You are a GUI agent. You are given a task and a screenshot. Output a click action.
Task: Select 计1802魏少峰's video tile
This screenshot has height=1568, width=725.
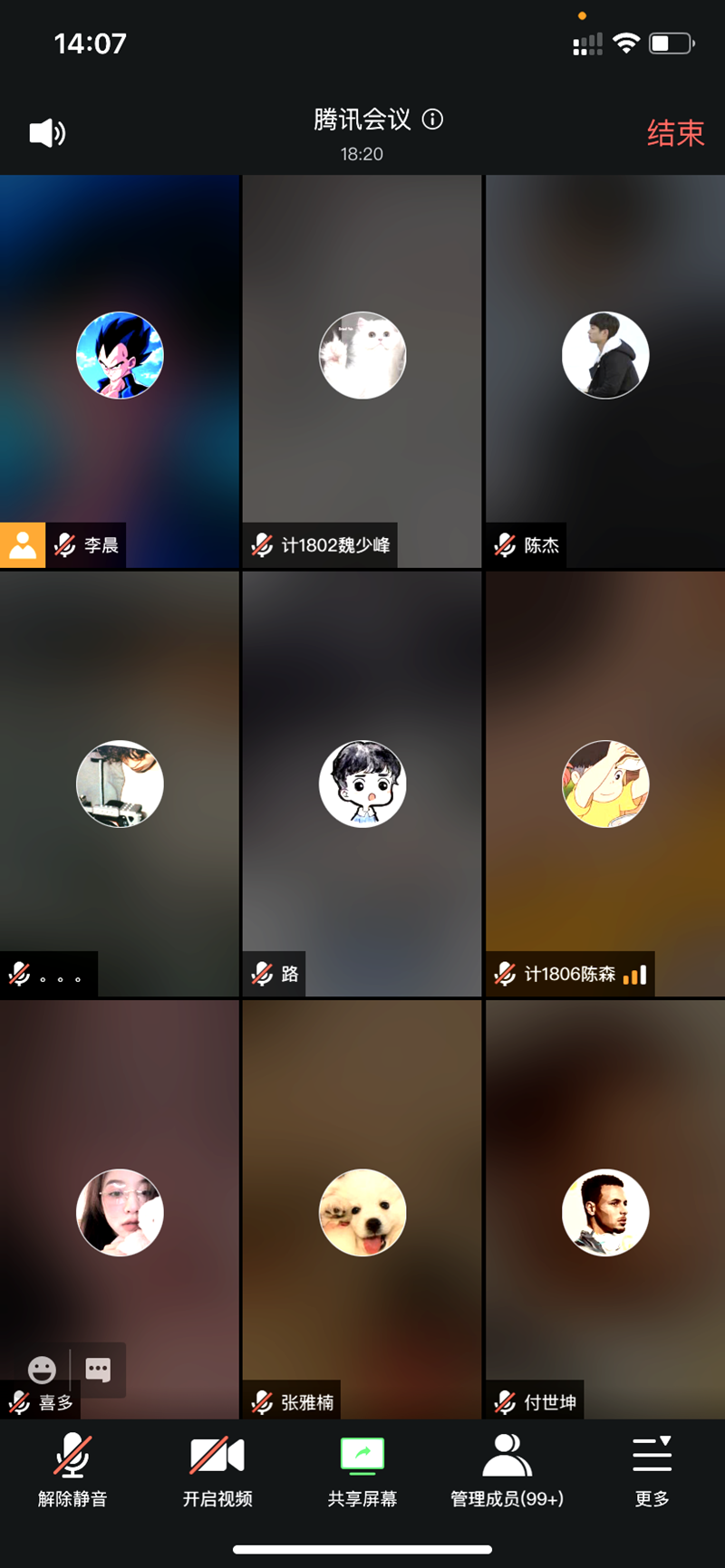click(x=362, y=371)
